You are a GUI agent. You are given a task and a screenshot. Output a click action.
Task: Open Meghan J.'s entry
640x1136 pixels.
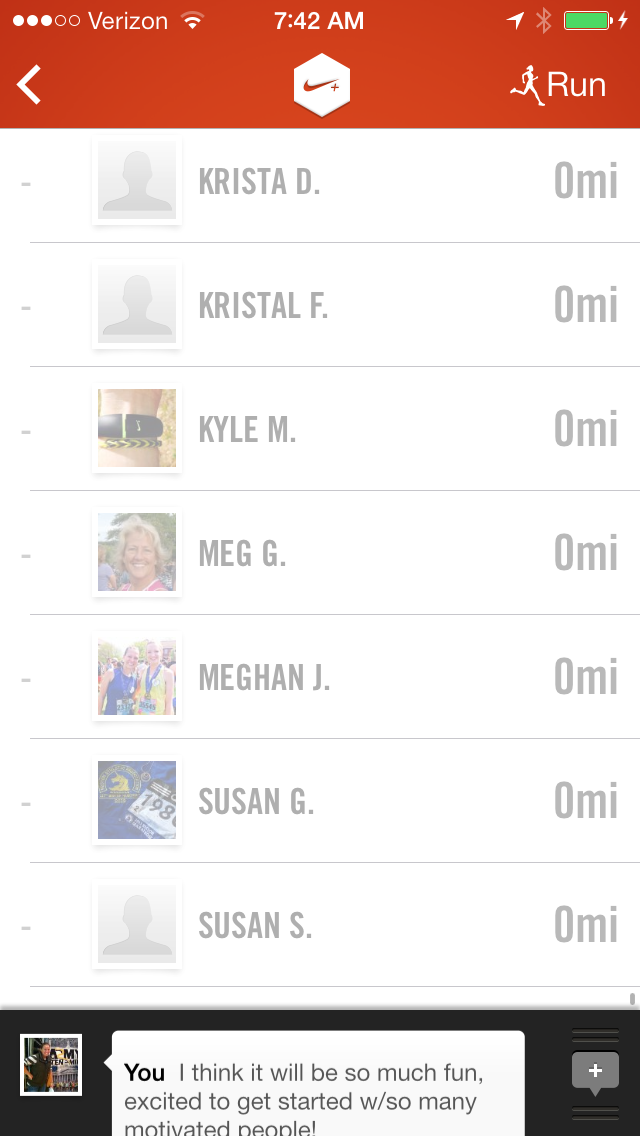tap(320, 678)
